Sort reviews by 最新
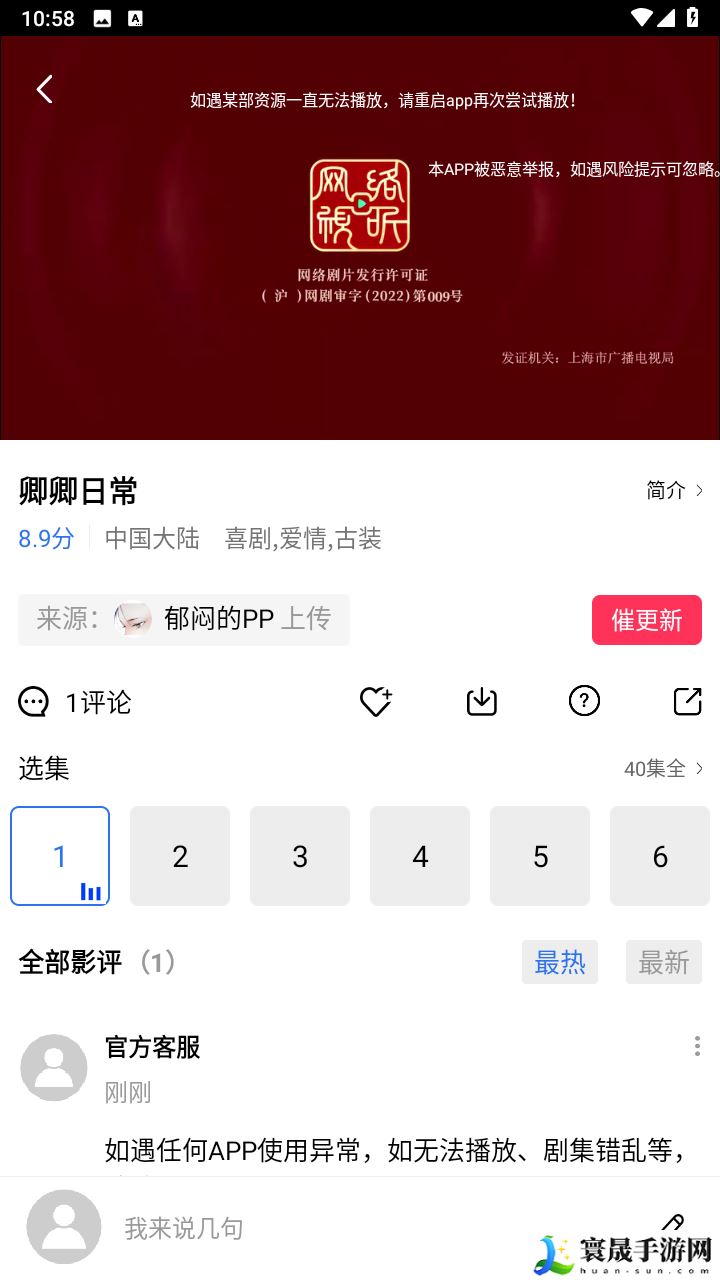This screenshot has width=720, height=1280. click(664, 962)
